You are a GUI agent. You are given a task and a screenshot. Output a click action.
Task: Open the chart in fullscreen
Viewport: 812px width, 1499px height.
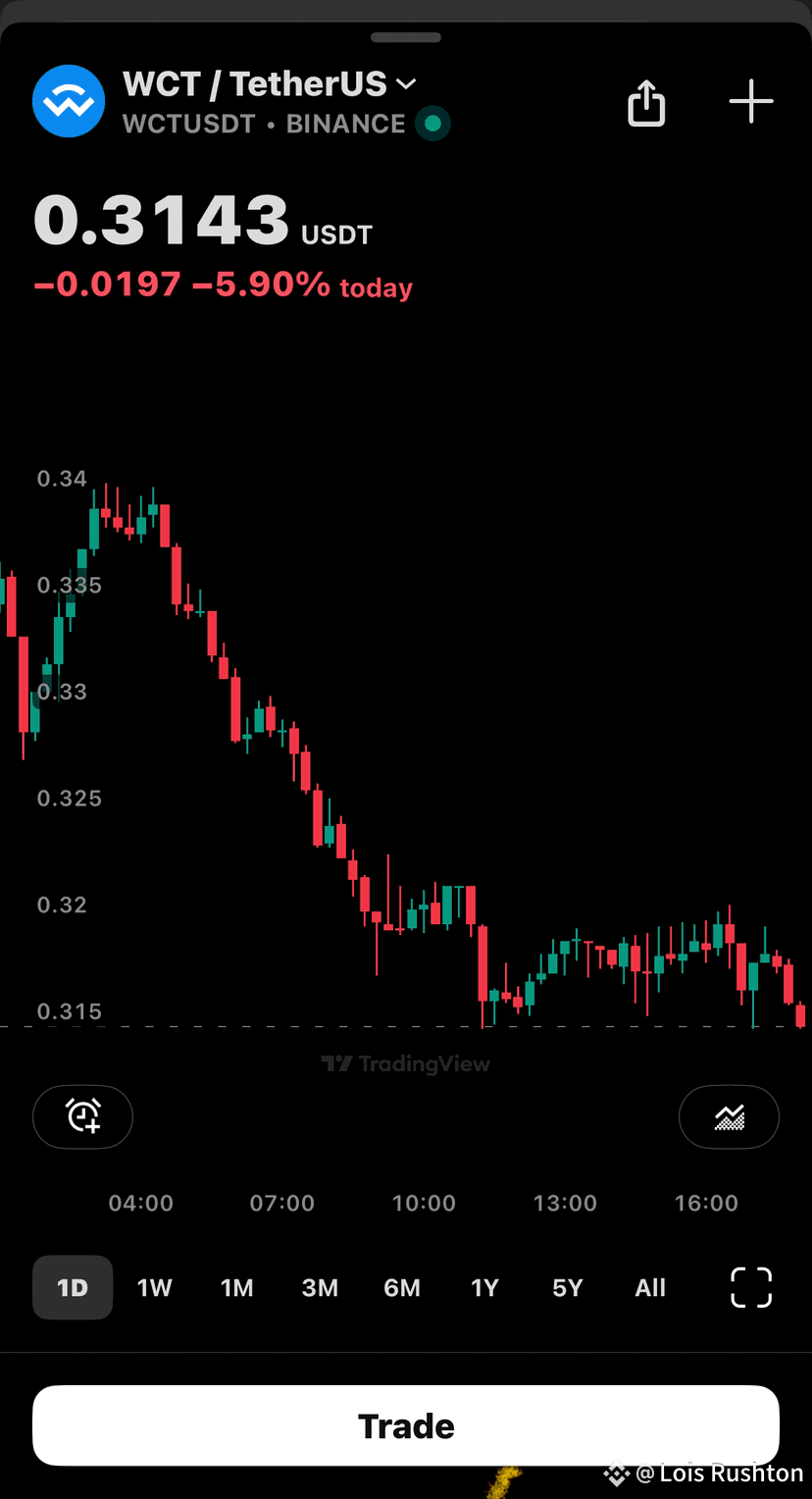(x=752, y=1287)
